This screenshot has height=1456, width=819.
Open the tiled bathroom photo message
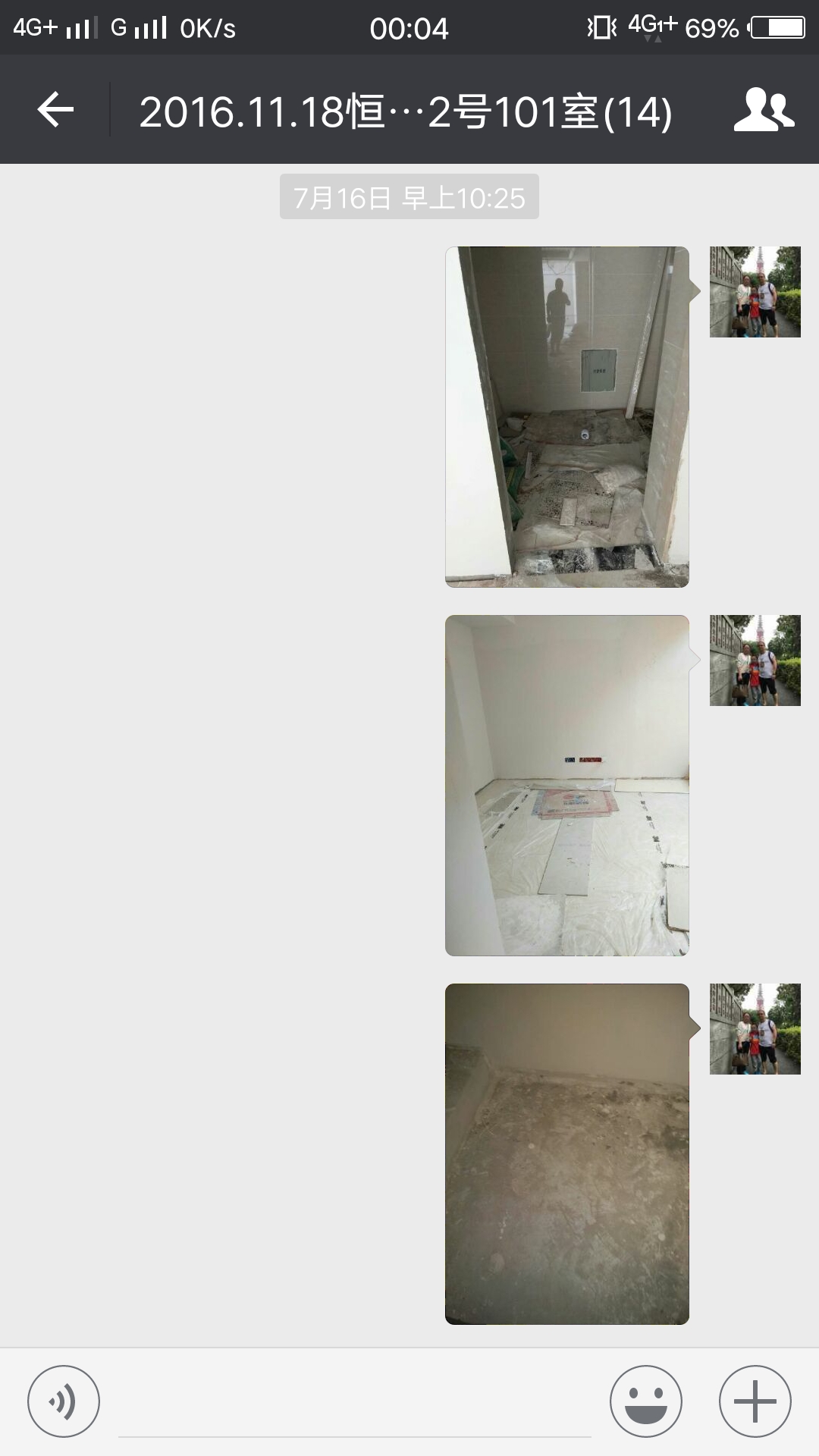[x=566, y=416]
